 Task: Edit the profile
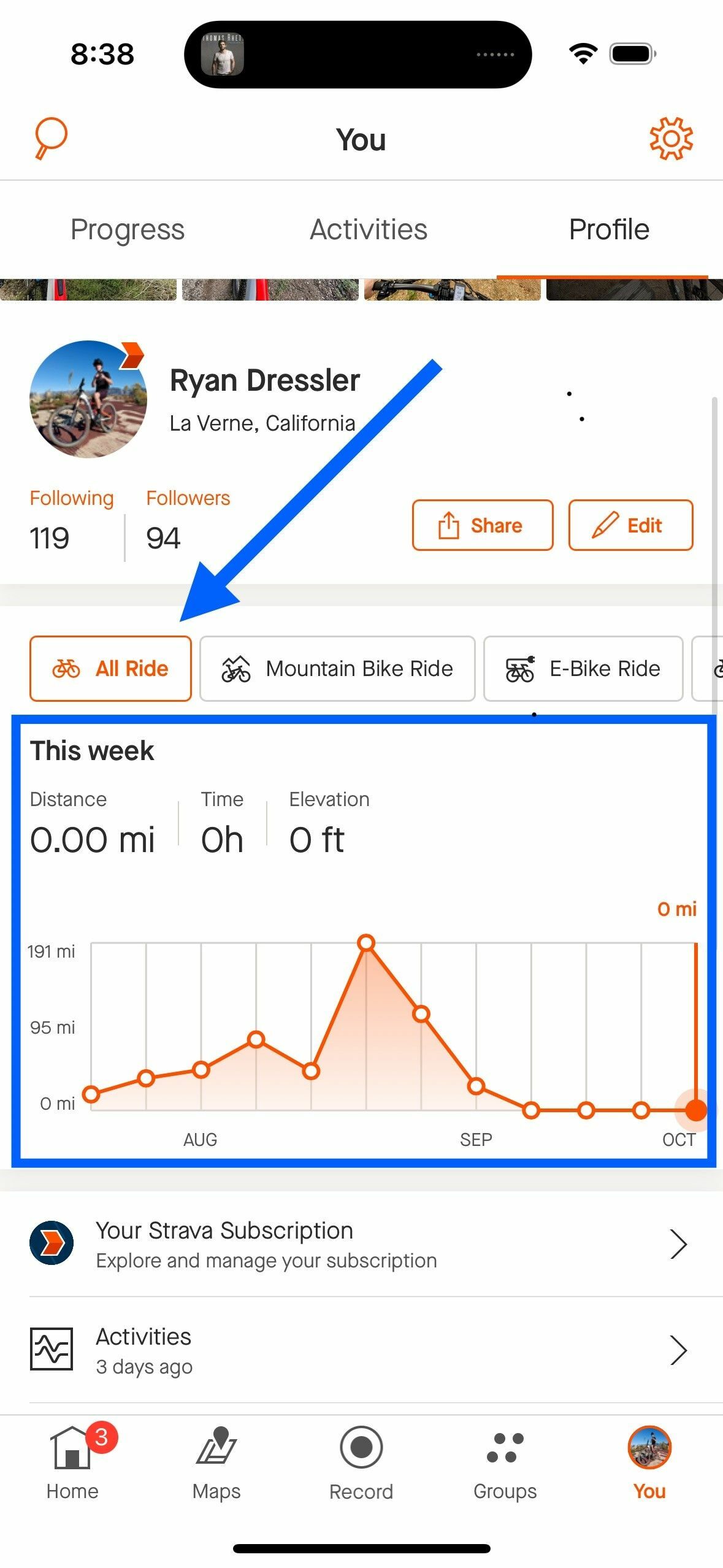coord(630,525)
